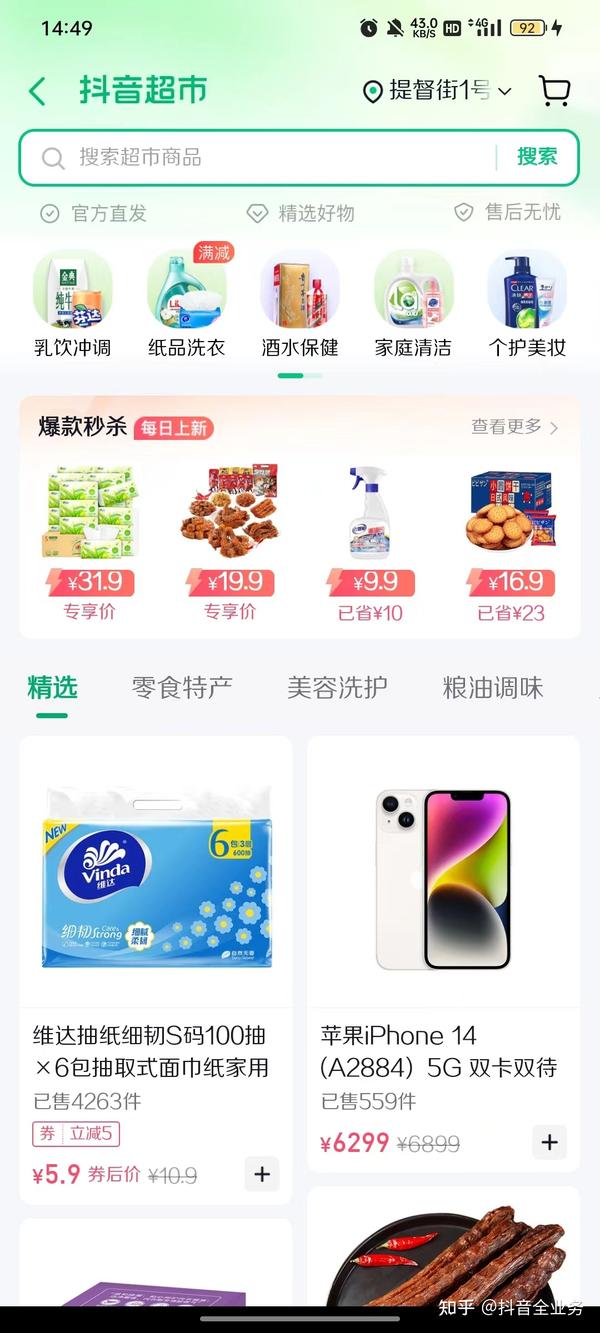600x1333 pixels.
Task: Add 维达抽纸 to cart with plus
Action: point(262,1174)
